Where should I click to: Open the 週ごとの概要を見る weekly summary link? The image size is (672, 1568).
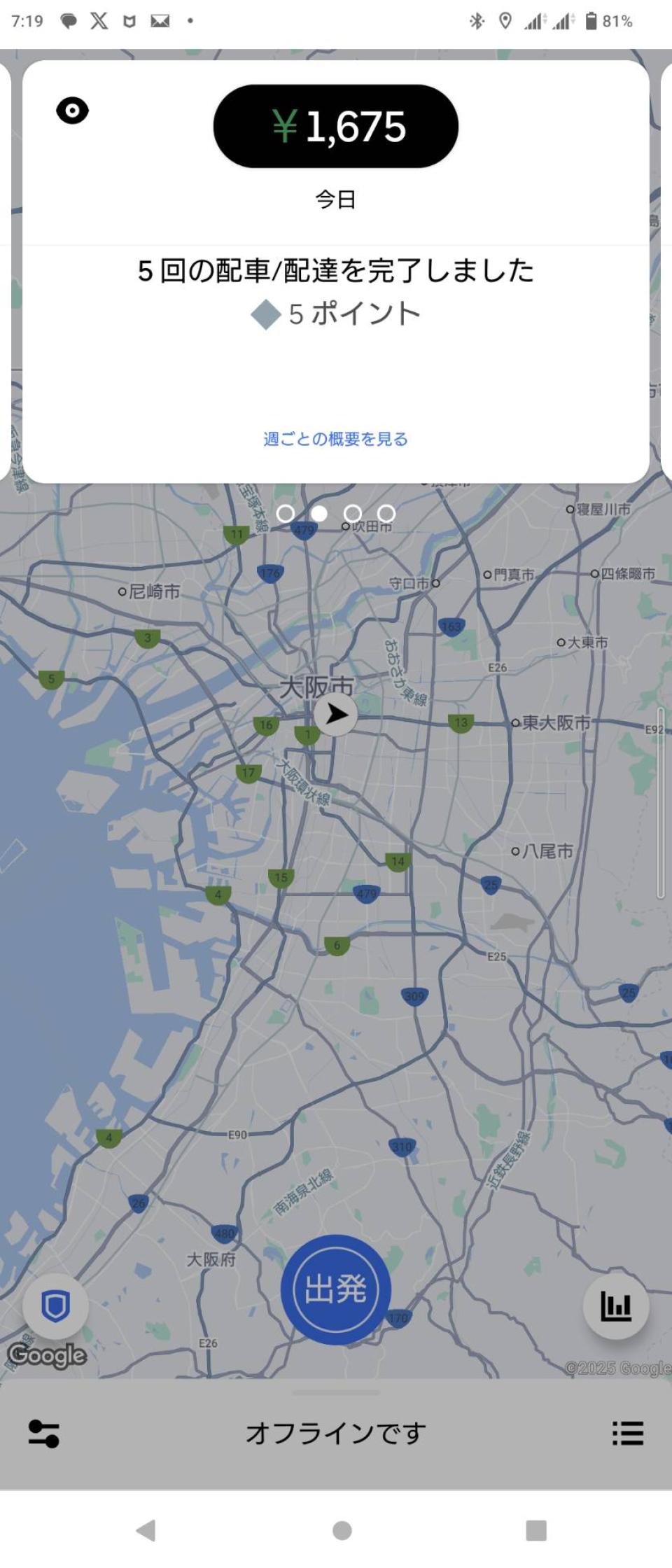coord(336,439)
